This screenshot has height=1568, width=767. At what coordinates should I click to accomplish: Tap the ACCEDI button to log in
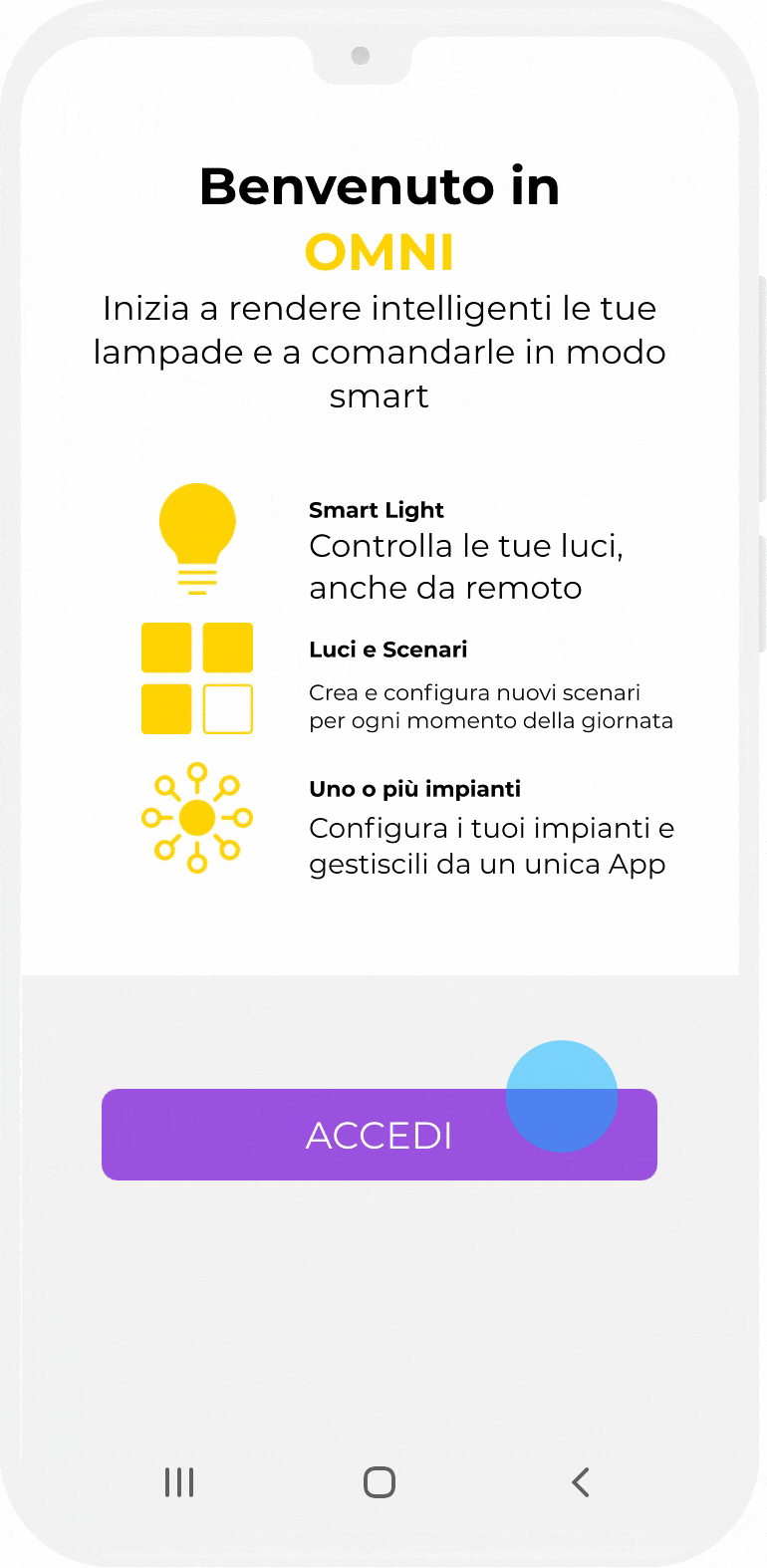click(x=379, y=1135)
